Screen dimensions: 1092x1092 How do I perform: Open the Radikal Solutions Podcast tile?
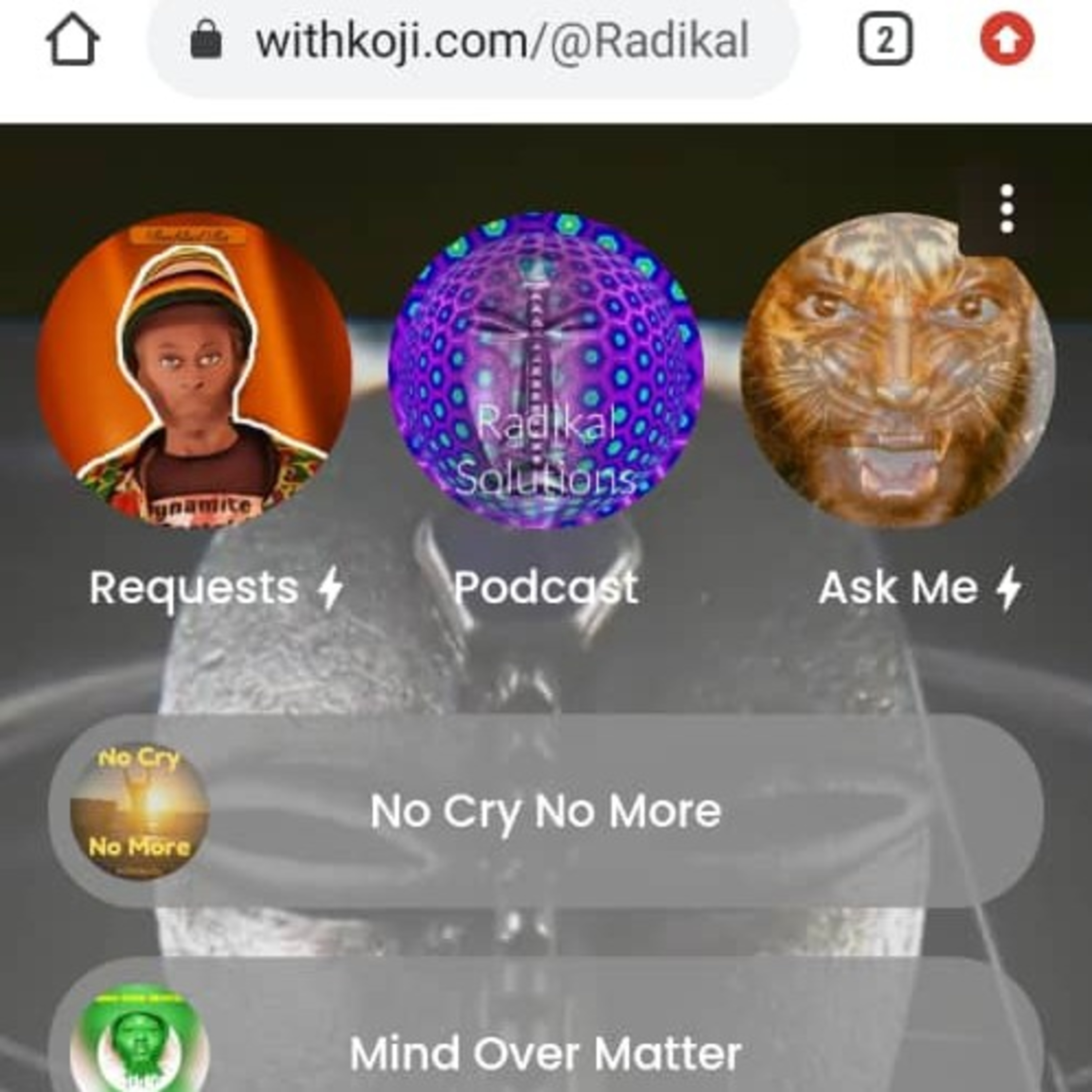pyautogui.click(x=545, y=370)
